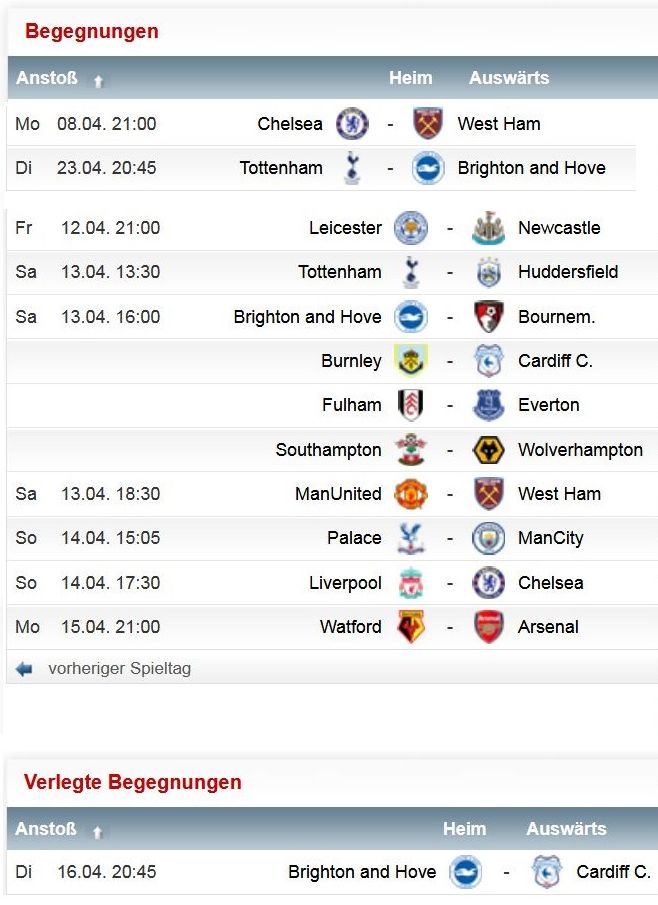This screenshot has height=905, width=658.
Task: View the Palace - ManCity match
Action: click(x=450, y=538)
